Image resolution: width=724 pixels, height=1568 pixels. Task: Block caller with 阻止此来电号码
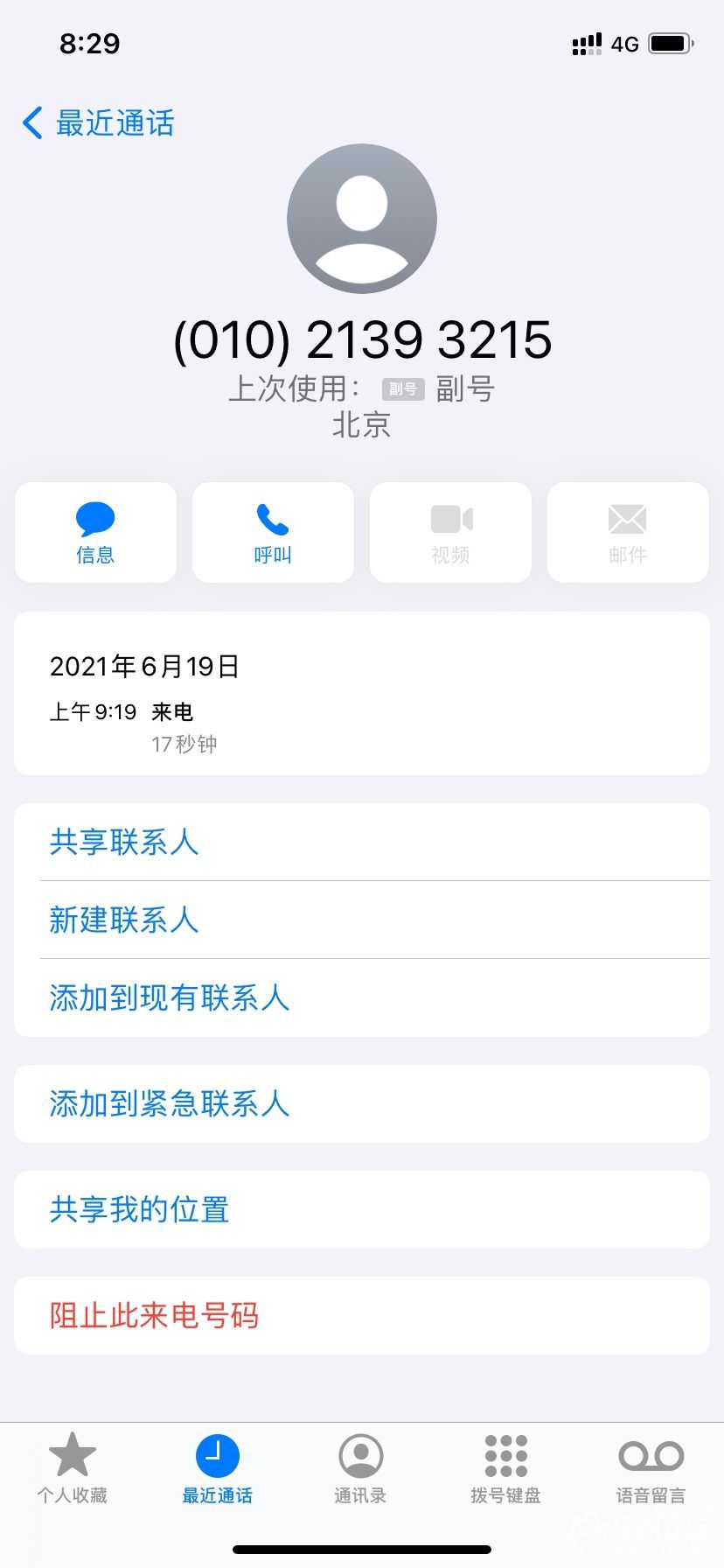point(362,1315)
